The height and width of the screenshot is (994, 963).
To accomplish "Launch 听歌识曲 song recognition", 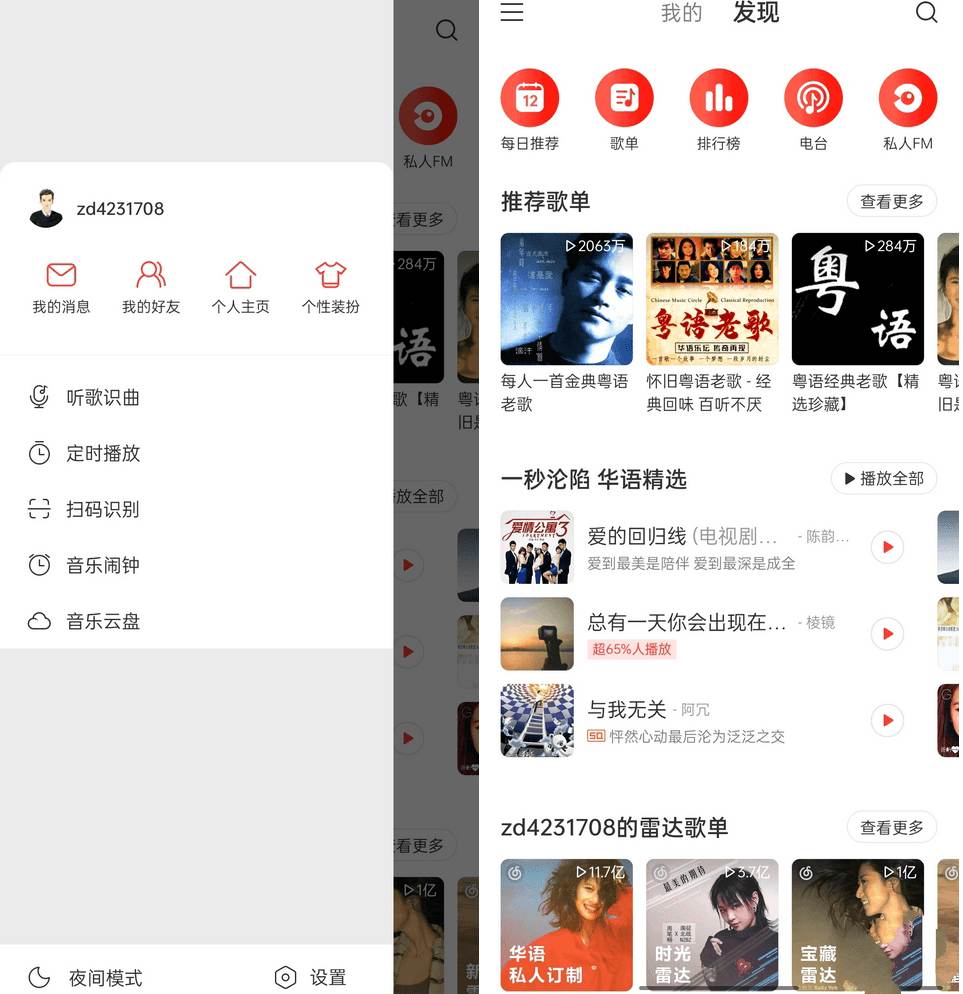I will [103, 397].
